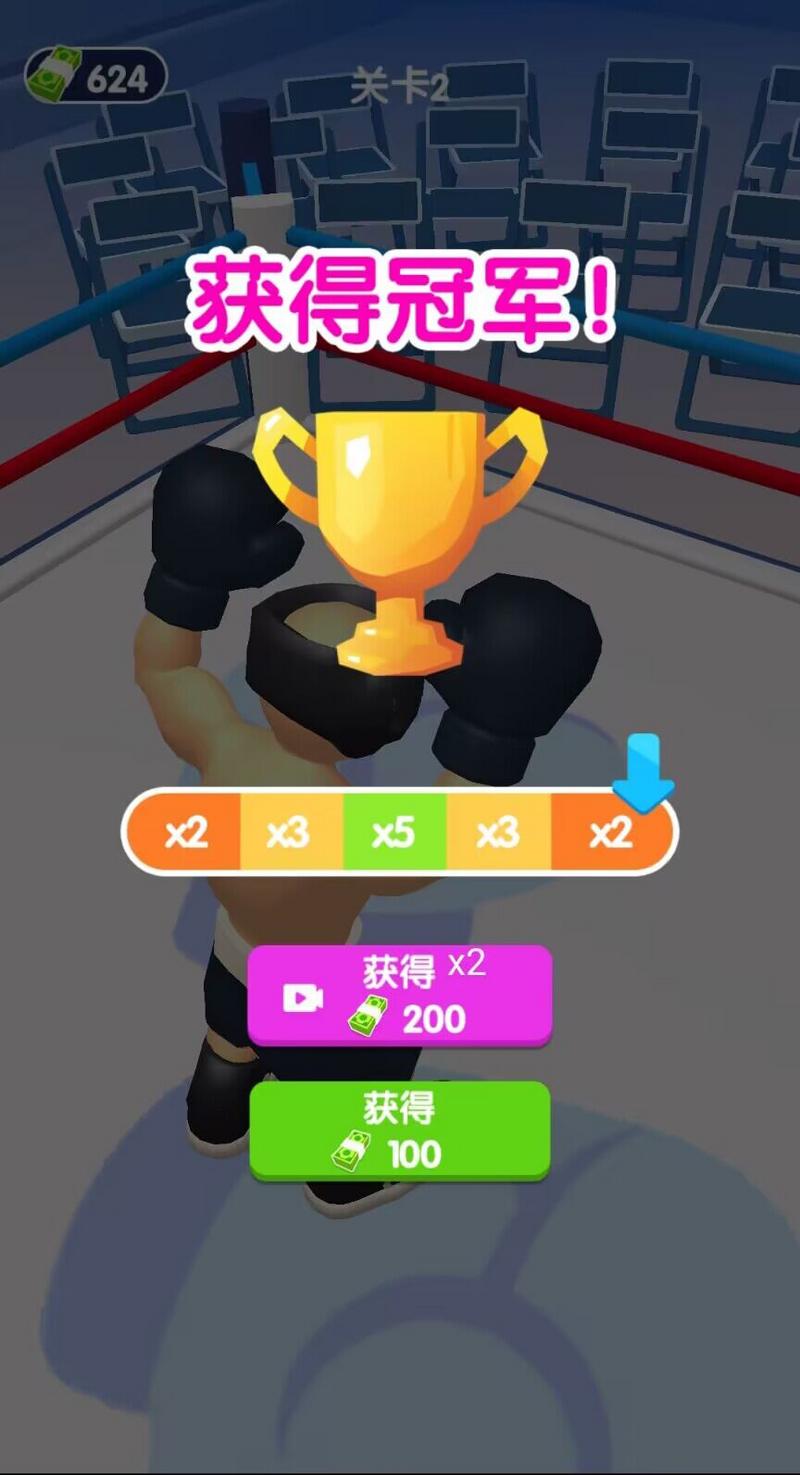Image resolution: width=800 pixels, height=1475 pixels.
Task: Click the money bill icon next to 100
Action: [350, 1152]
